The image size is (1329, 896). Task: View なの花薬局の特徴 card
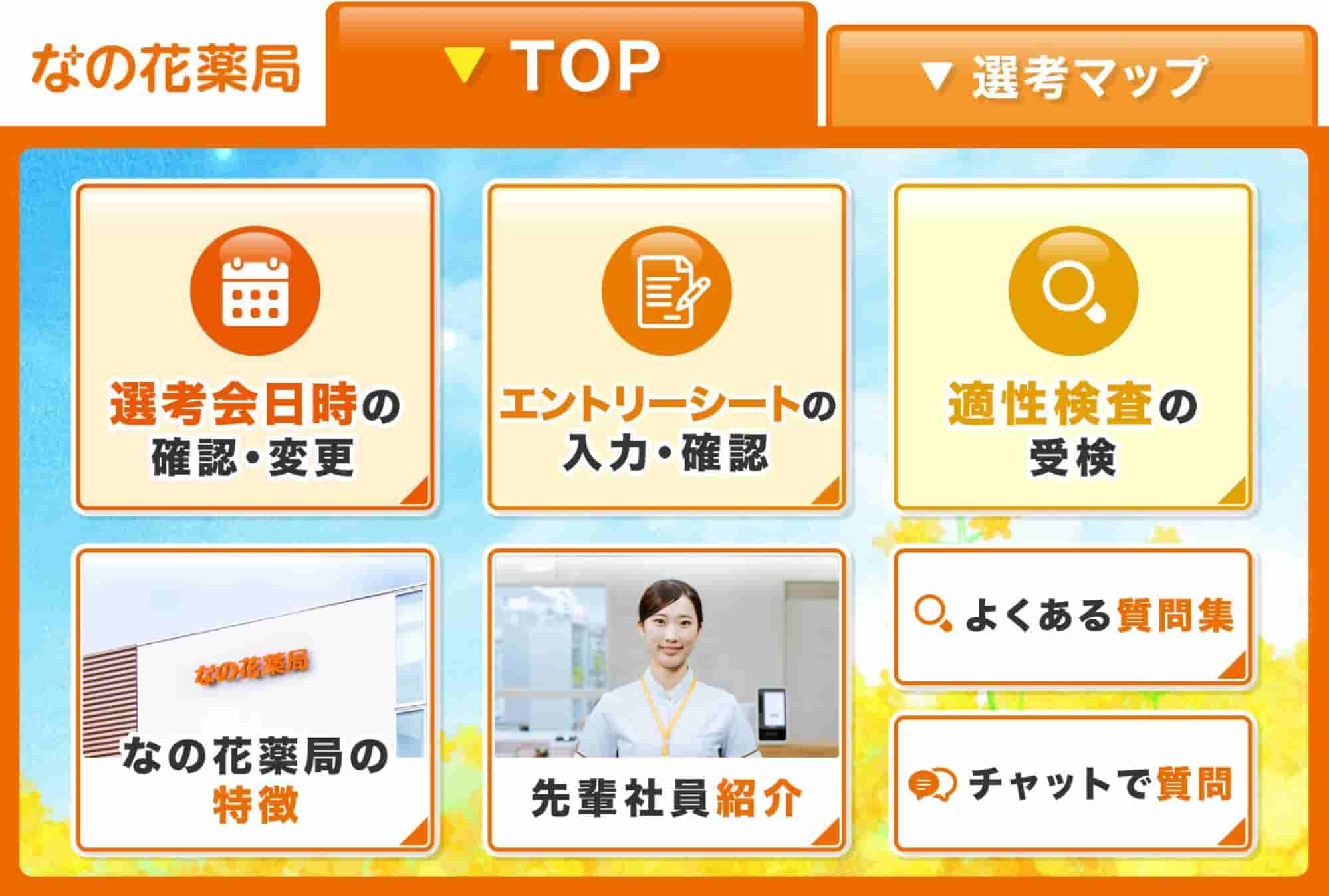(x=255, y=700)
